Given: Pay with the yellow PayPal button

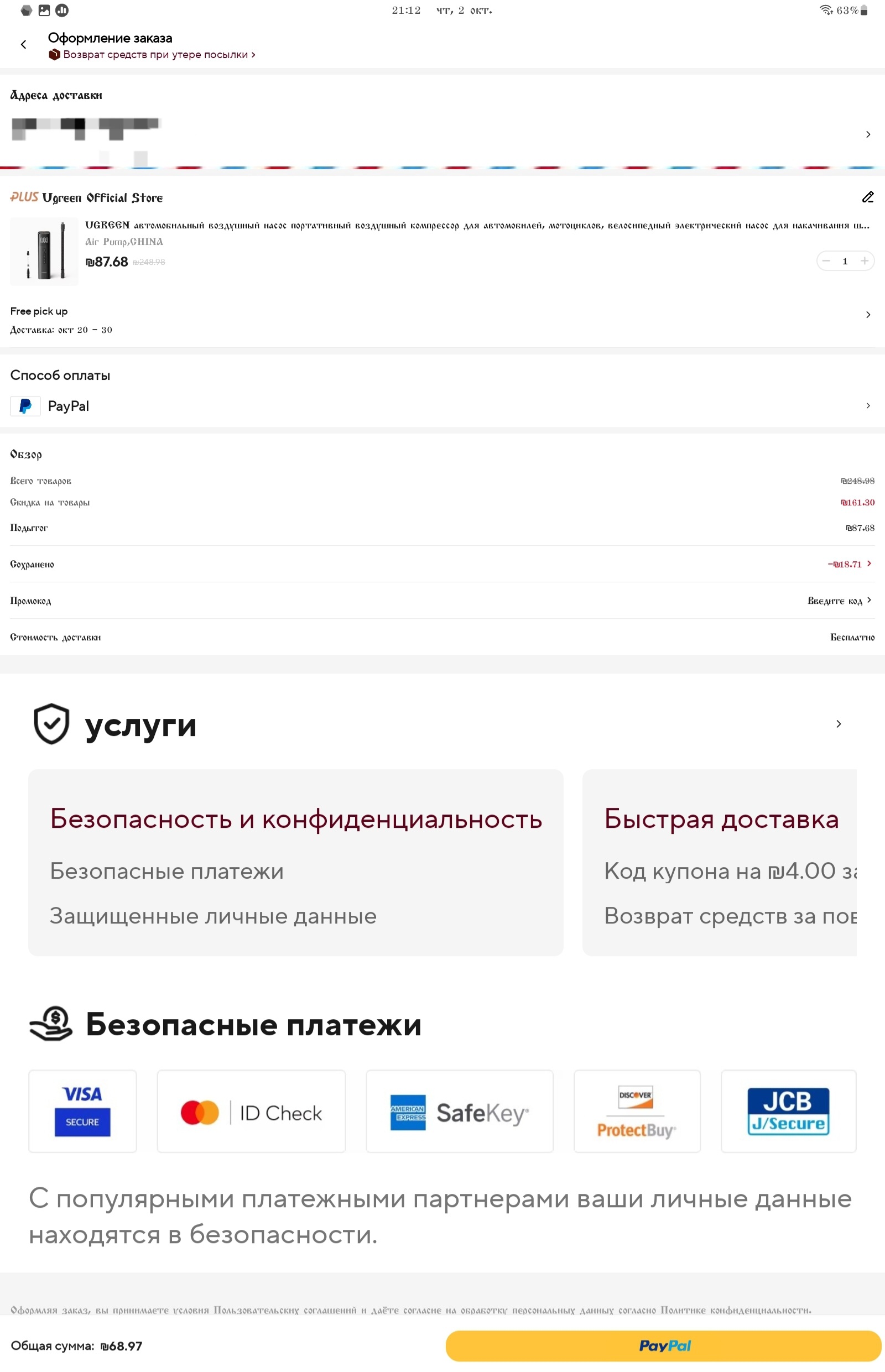Looking at the screenshot, I should (x=664, y=1346).
